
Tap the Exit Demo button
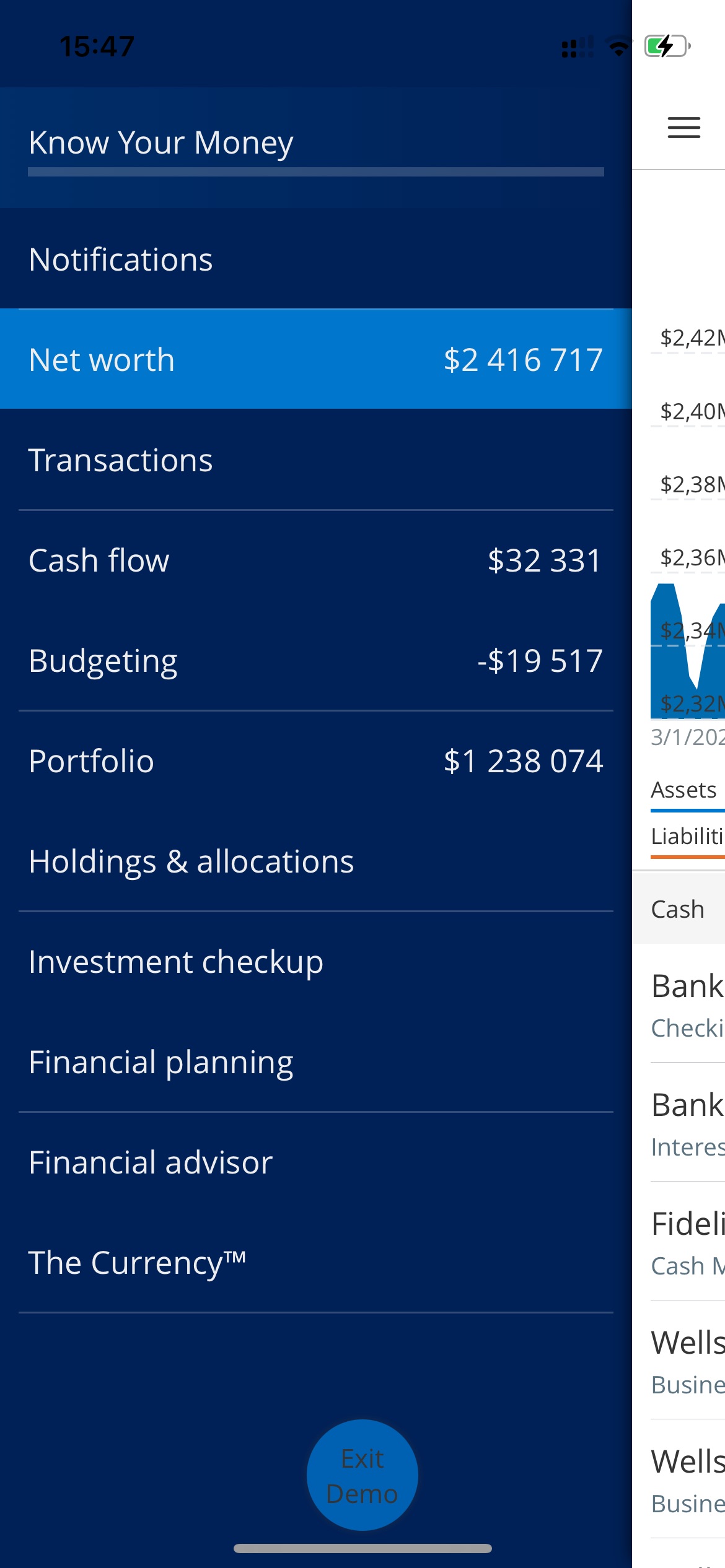point(362,1475)
